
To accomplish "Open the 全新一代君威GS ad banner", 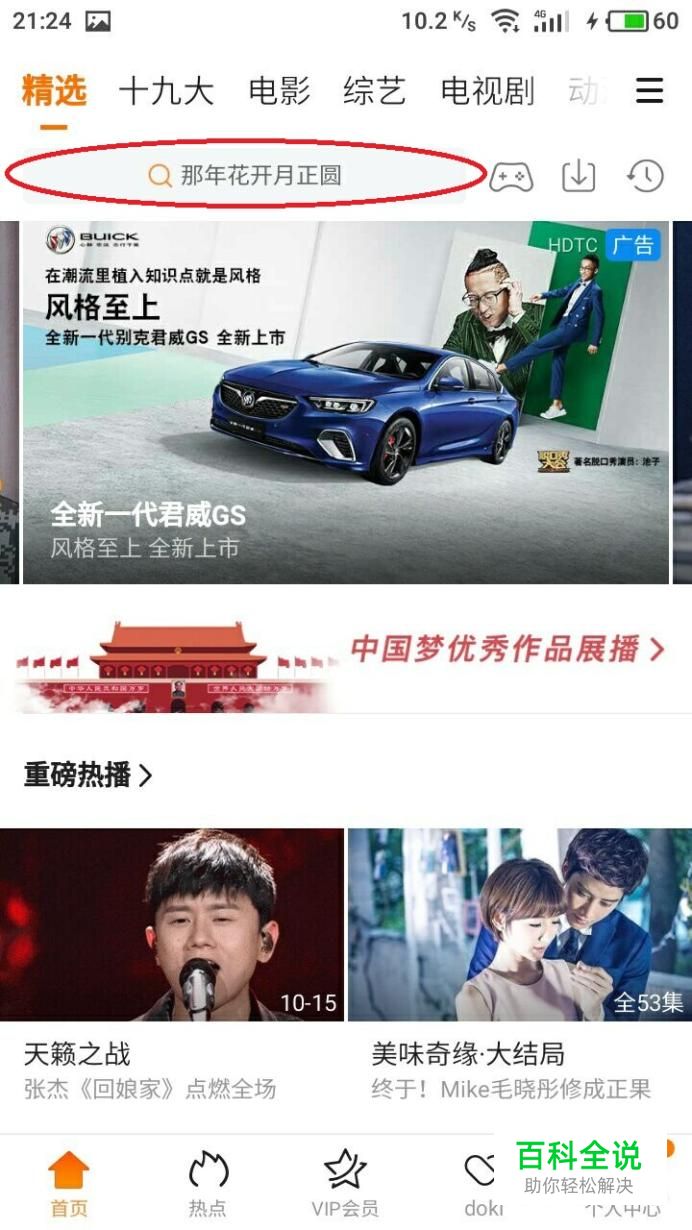I will pyautogui.click(x=345, y=402).
